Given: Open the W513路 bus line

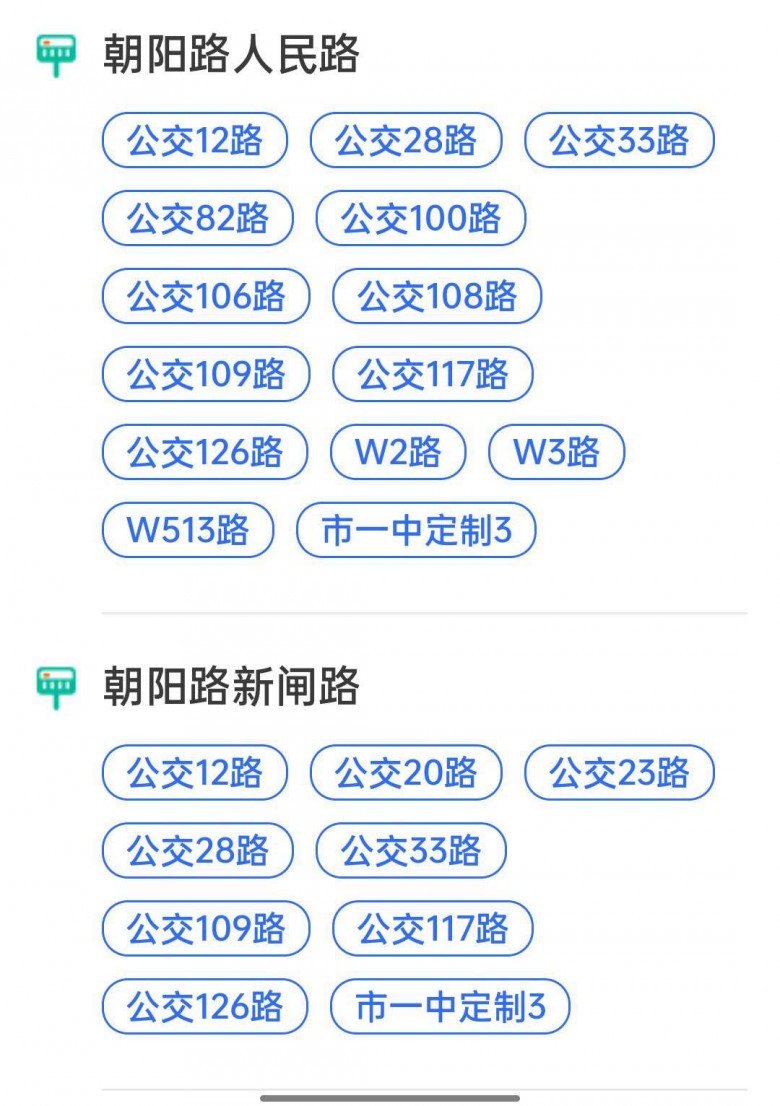Looking at the screenshot, I should tap(188, 530).
